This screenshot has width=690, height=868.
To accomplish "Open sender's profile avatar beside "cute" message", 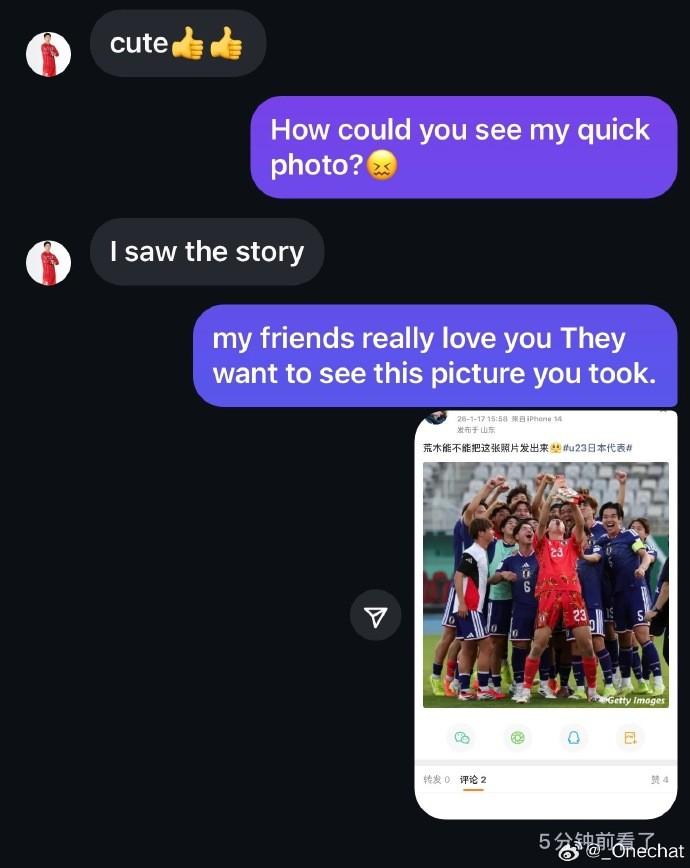I will [x=48, y=54].
